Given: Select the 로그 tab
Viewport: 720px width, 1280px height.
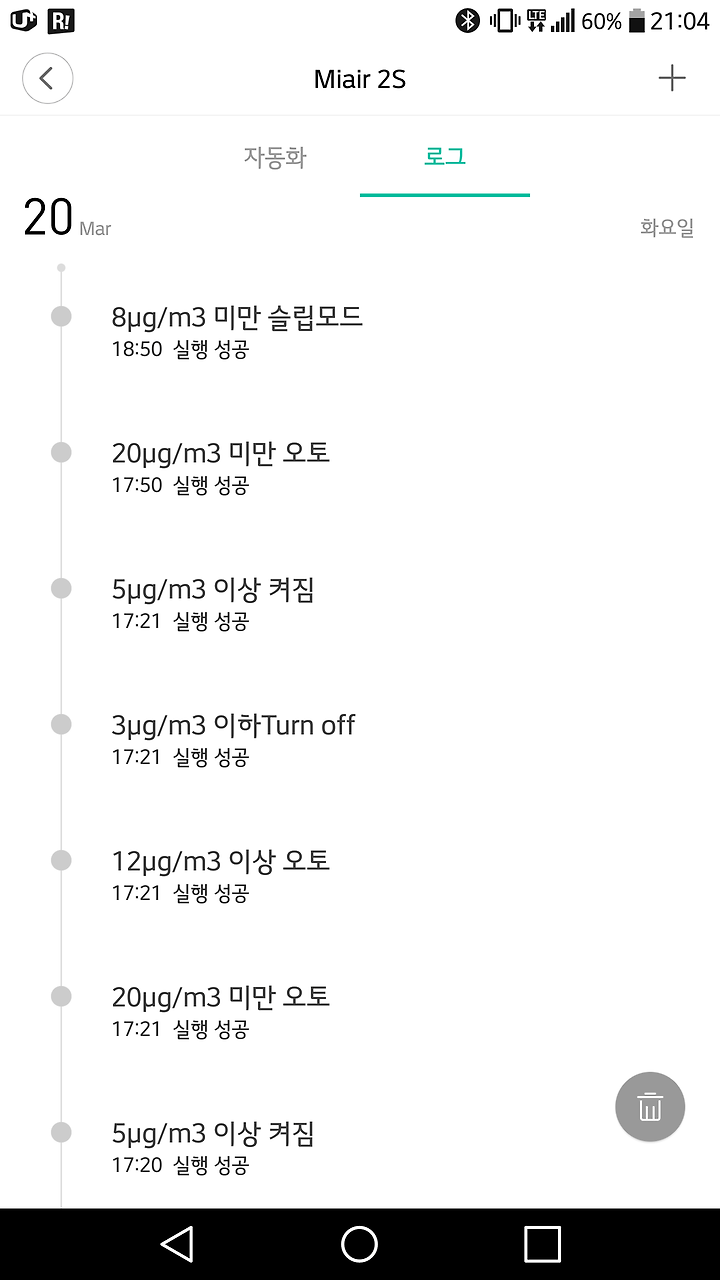Looking at the screenshot, I should click(445, 157).
